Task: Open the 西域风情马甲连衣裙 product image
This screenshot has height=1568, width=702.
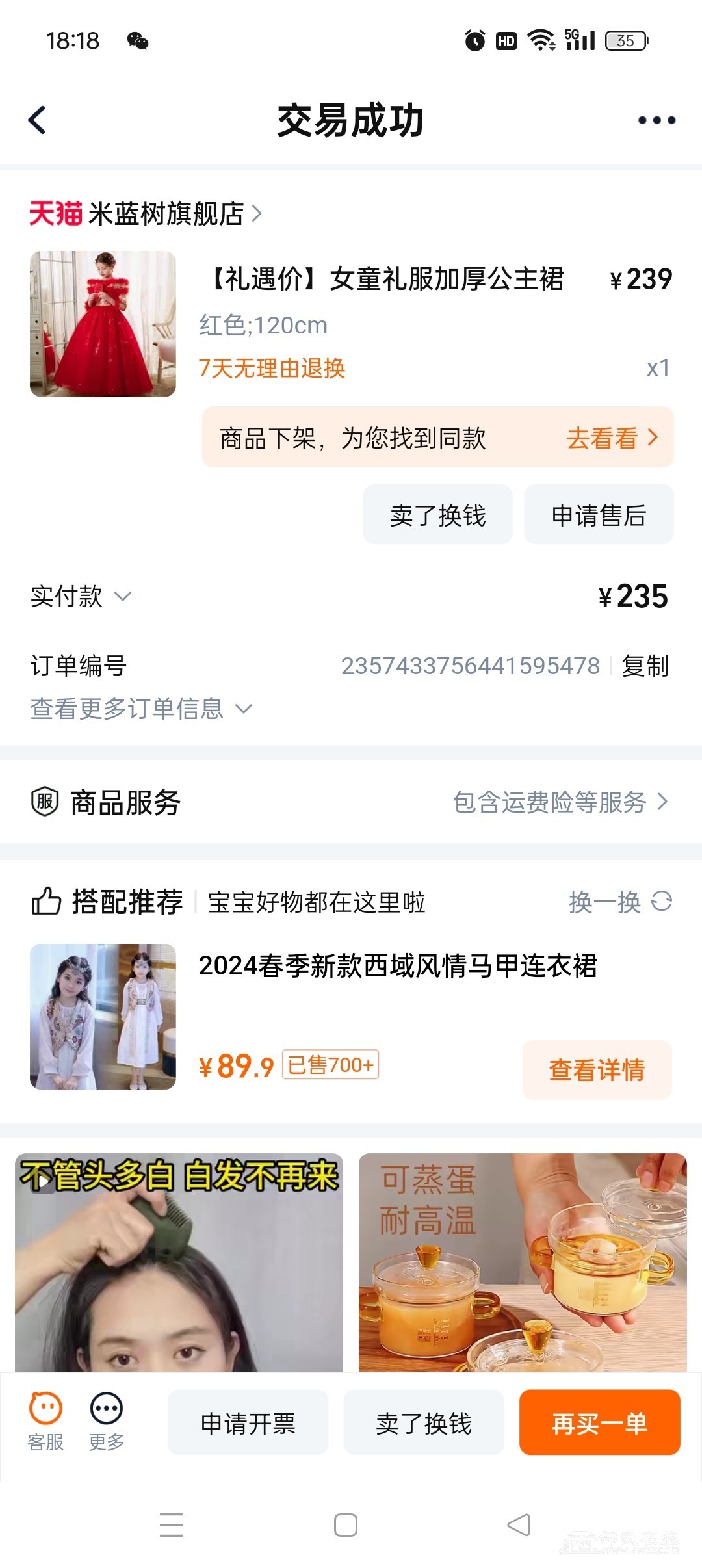Action: [103, 1017]
